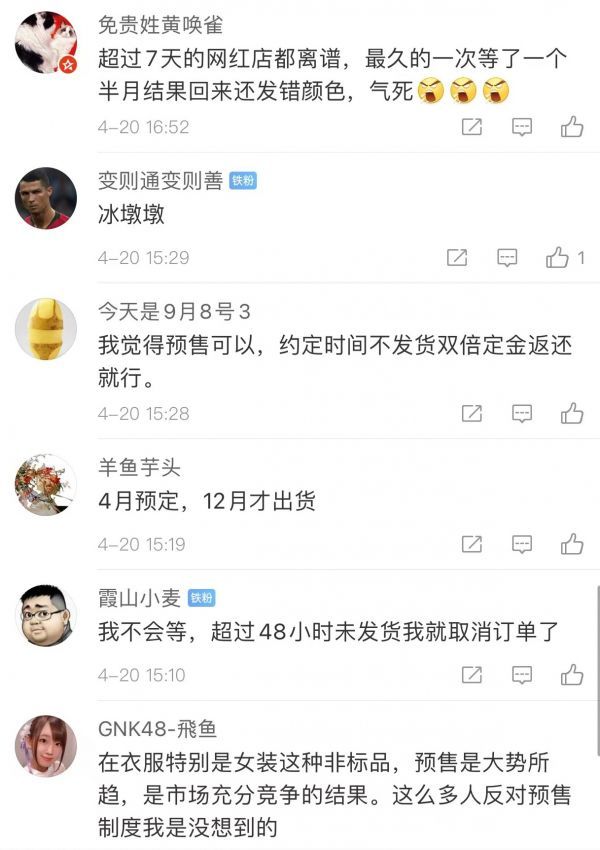The width and height of the screenshot is (600, 850).
Task: Reply to 霞山小麦's comment
Action: point(522,675)
